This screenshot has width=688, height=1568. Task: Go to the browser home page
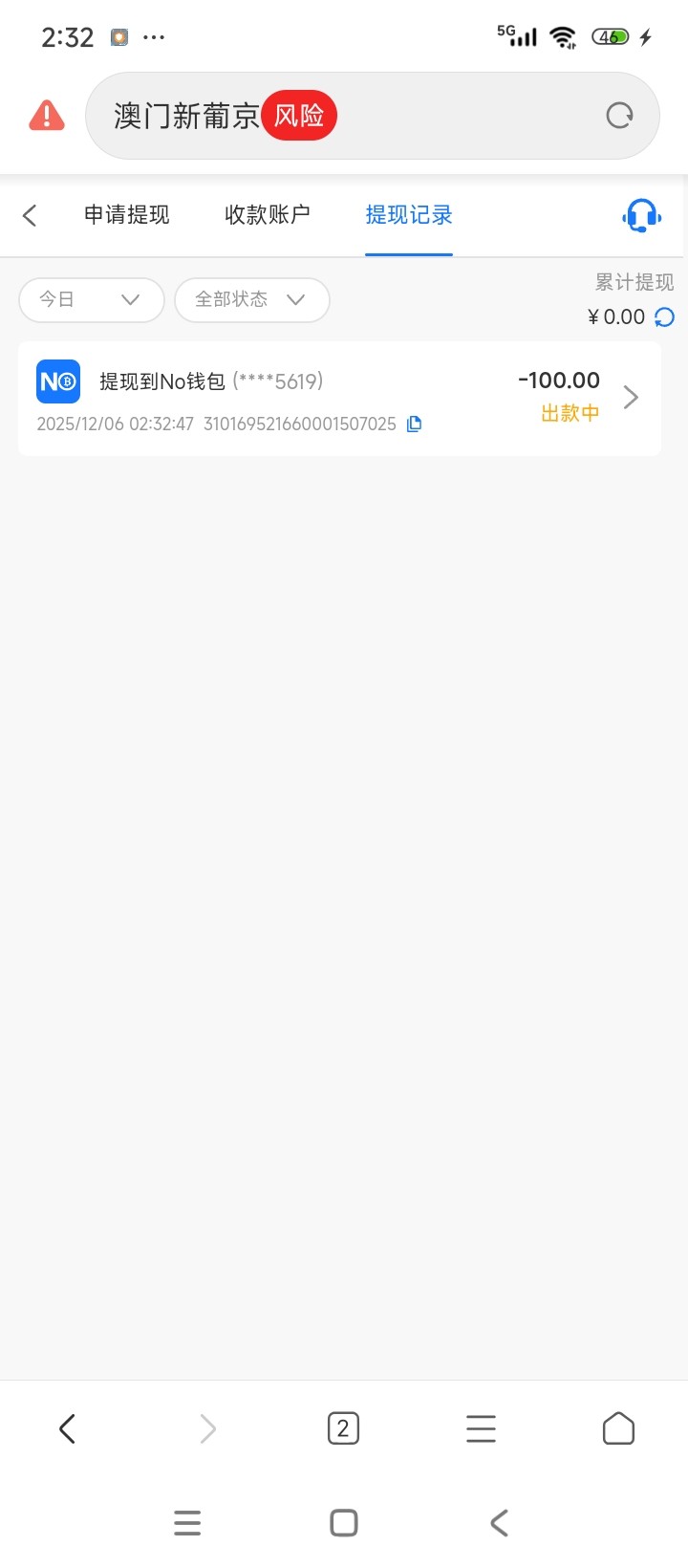point(618,1428)
